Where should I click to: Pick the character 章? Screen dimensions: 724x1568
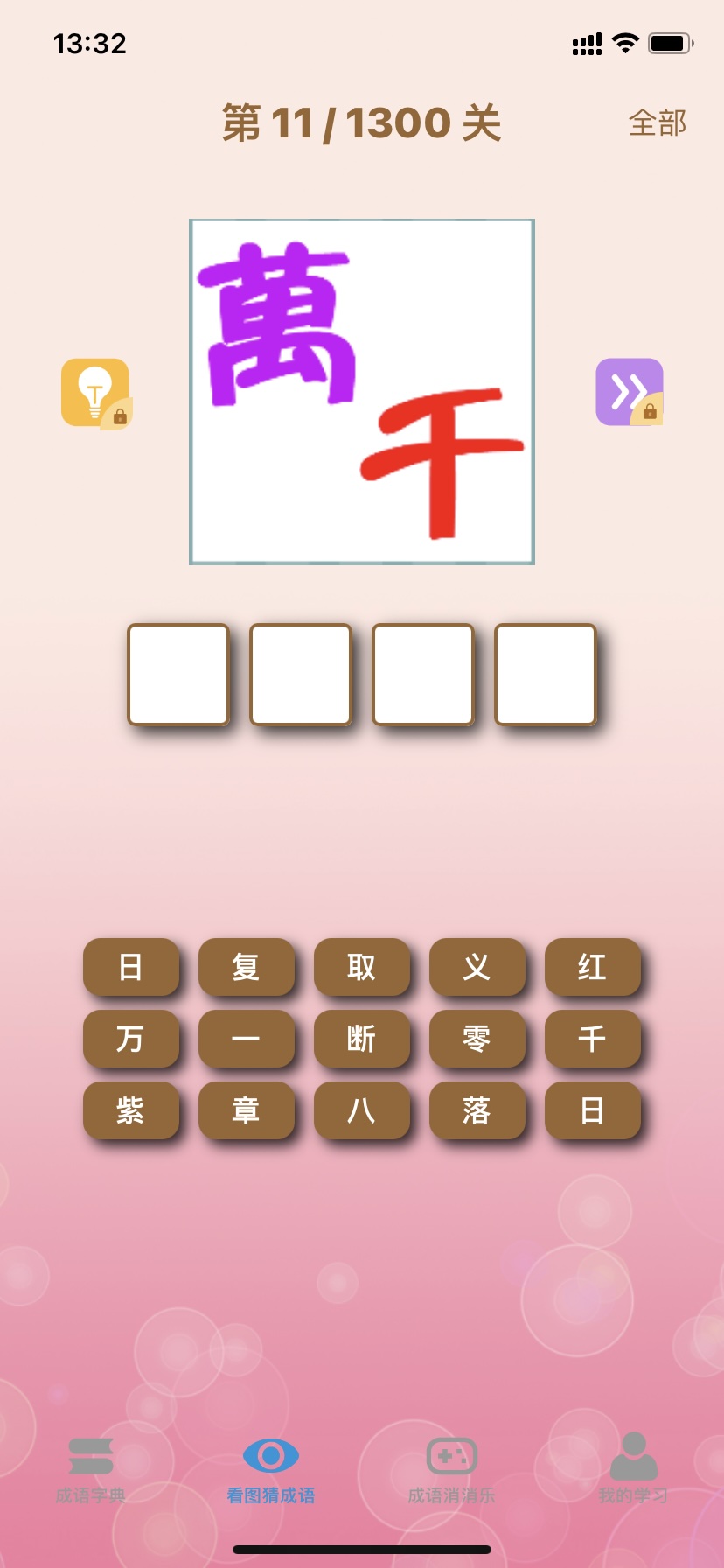(246, 1110)
